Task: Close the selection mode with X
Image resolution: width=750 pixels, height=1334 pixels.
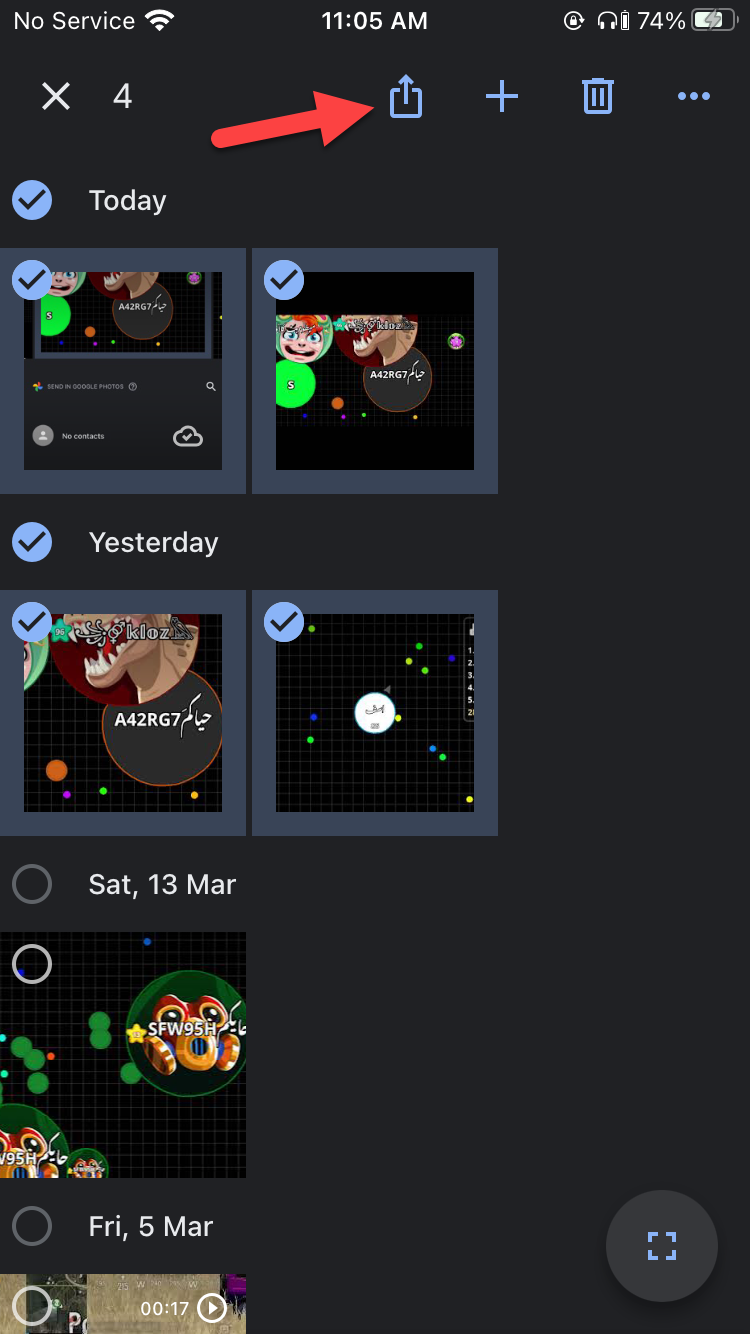Action: (56, 97)
